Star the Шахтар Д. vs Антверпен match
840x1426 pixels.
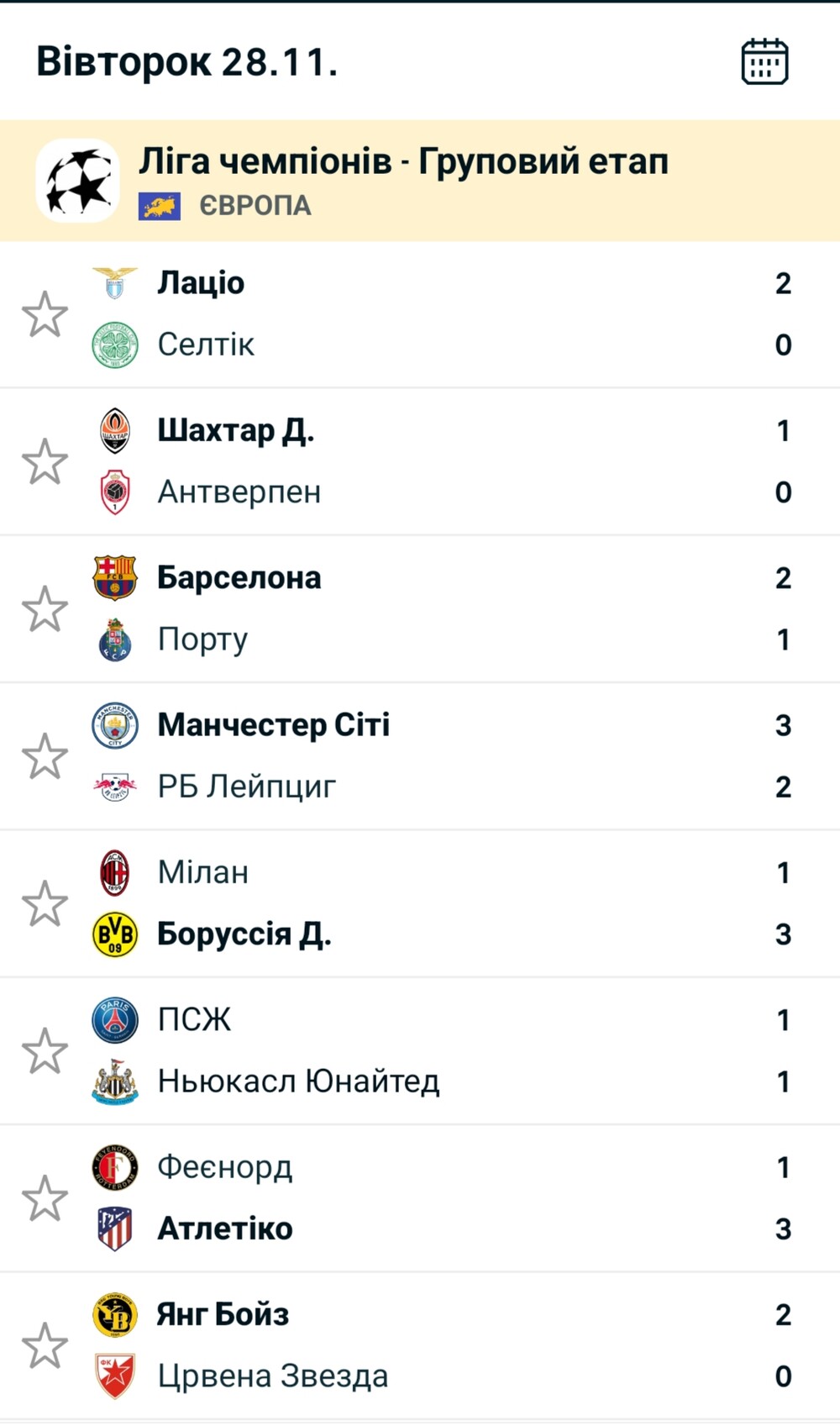(45, 461)
